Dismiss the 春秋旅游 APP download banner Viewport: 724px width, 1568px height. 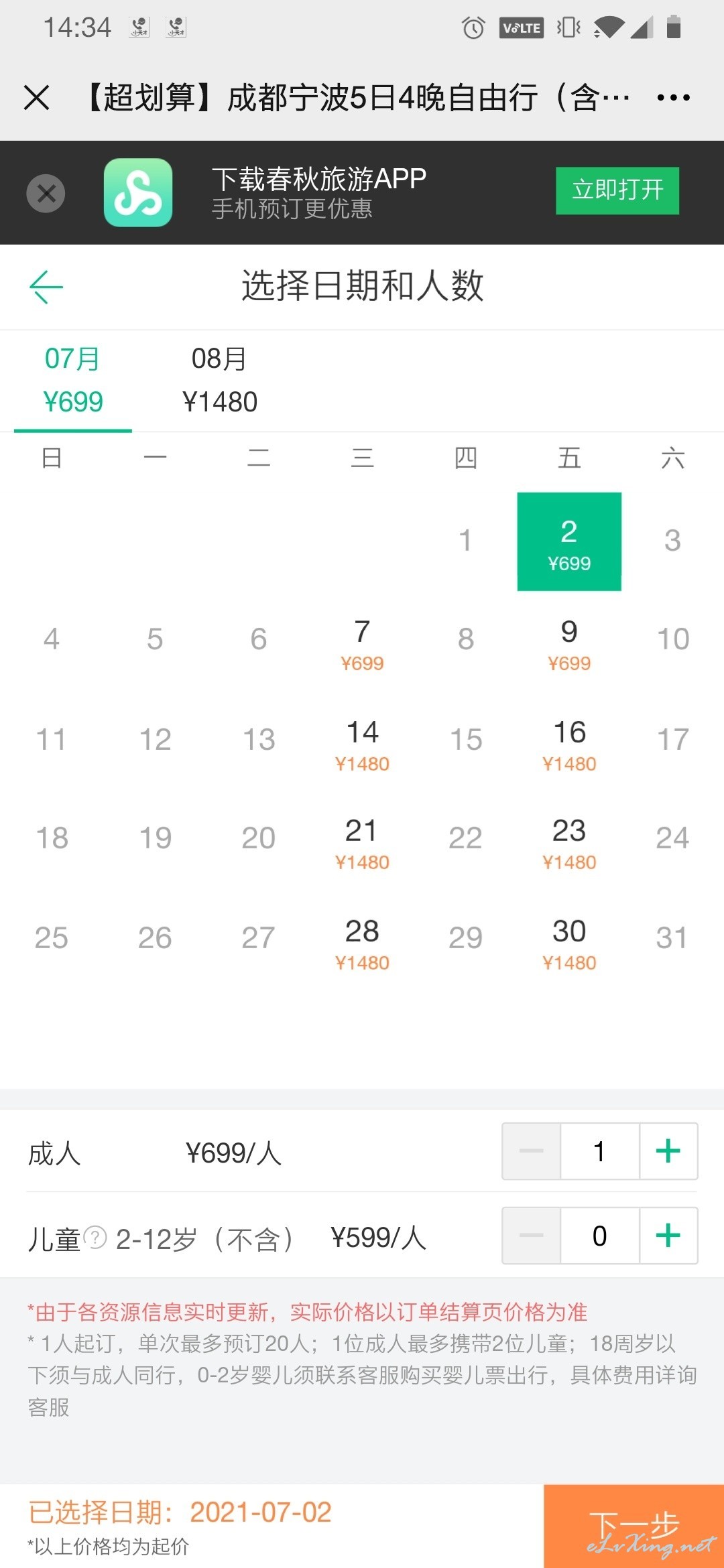click(x=46, y=193)
